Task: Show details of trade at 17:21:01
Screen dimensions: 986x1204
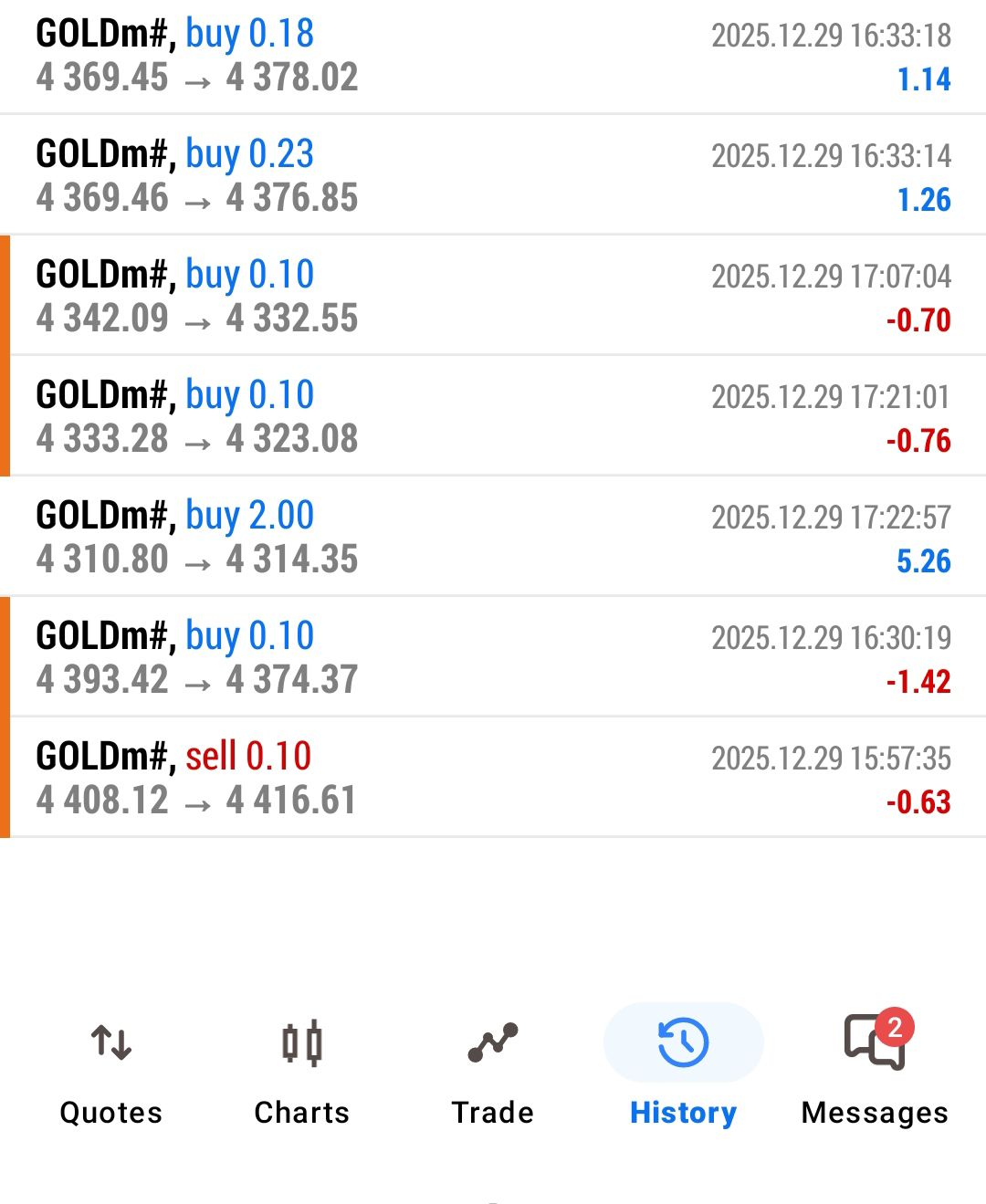Action: coord(493,416)
